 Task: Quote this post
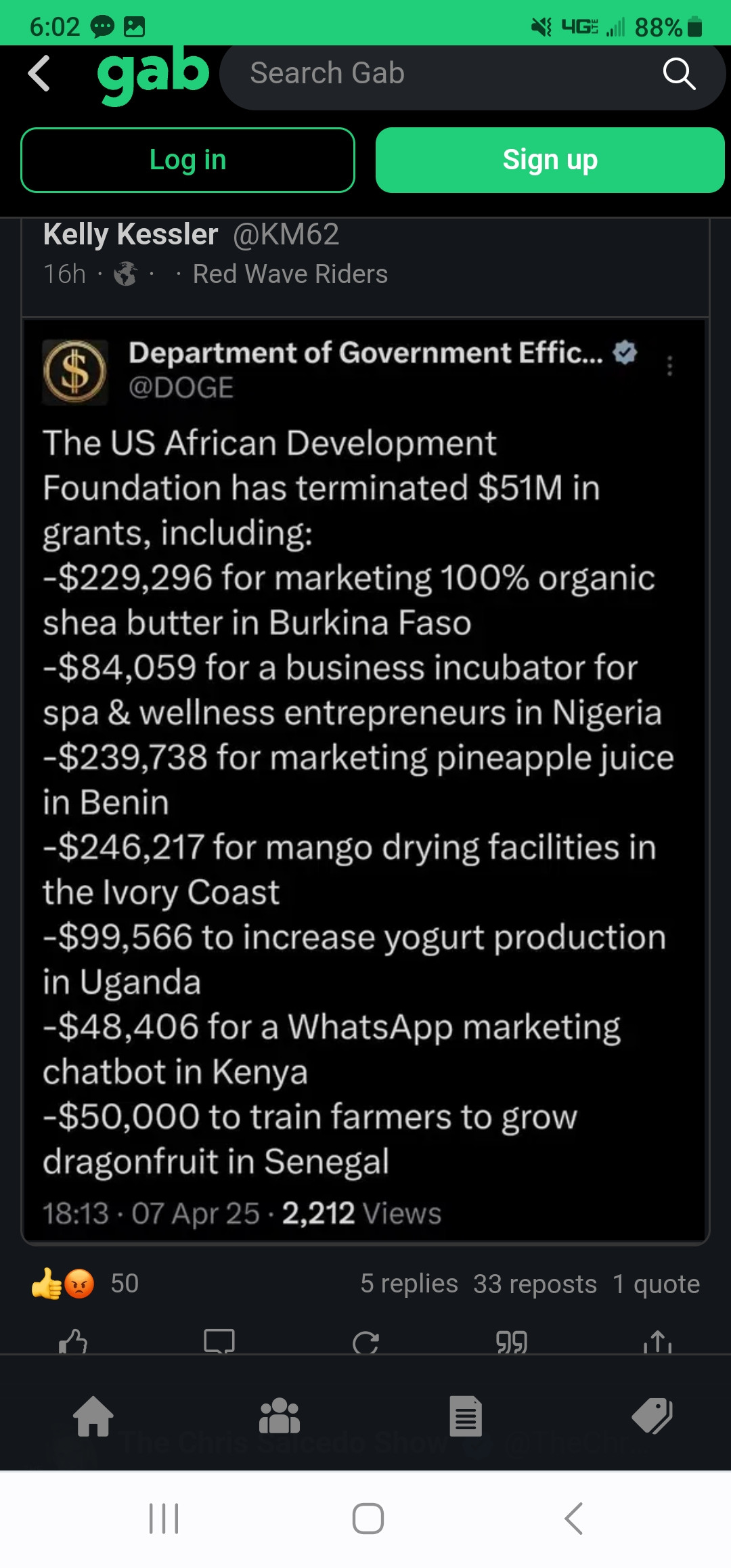512,1342
